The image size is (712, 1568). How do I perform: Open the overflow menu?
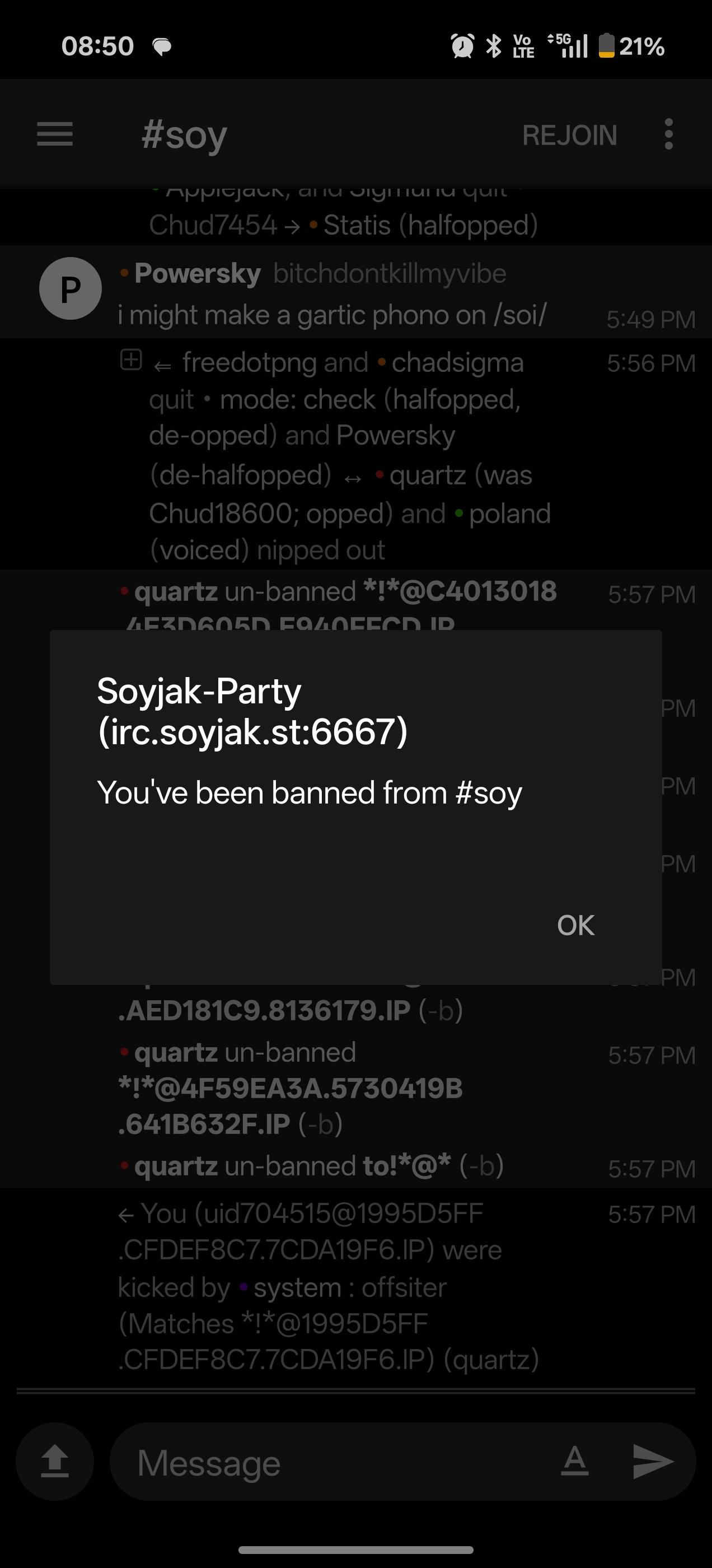tap(668, 134)
